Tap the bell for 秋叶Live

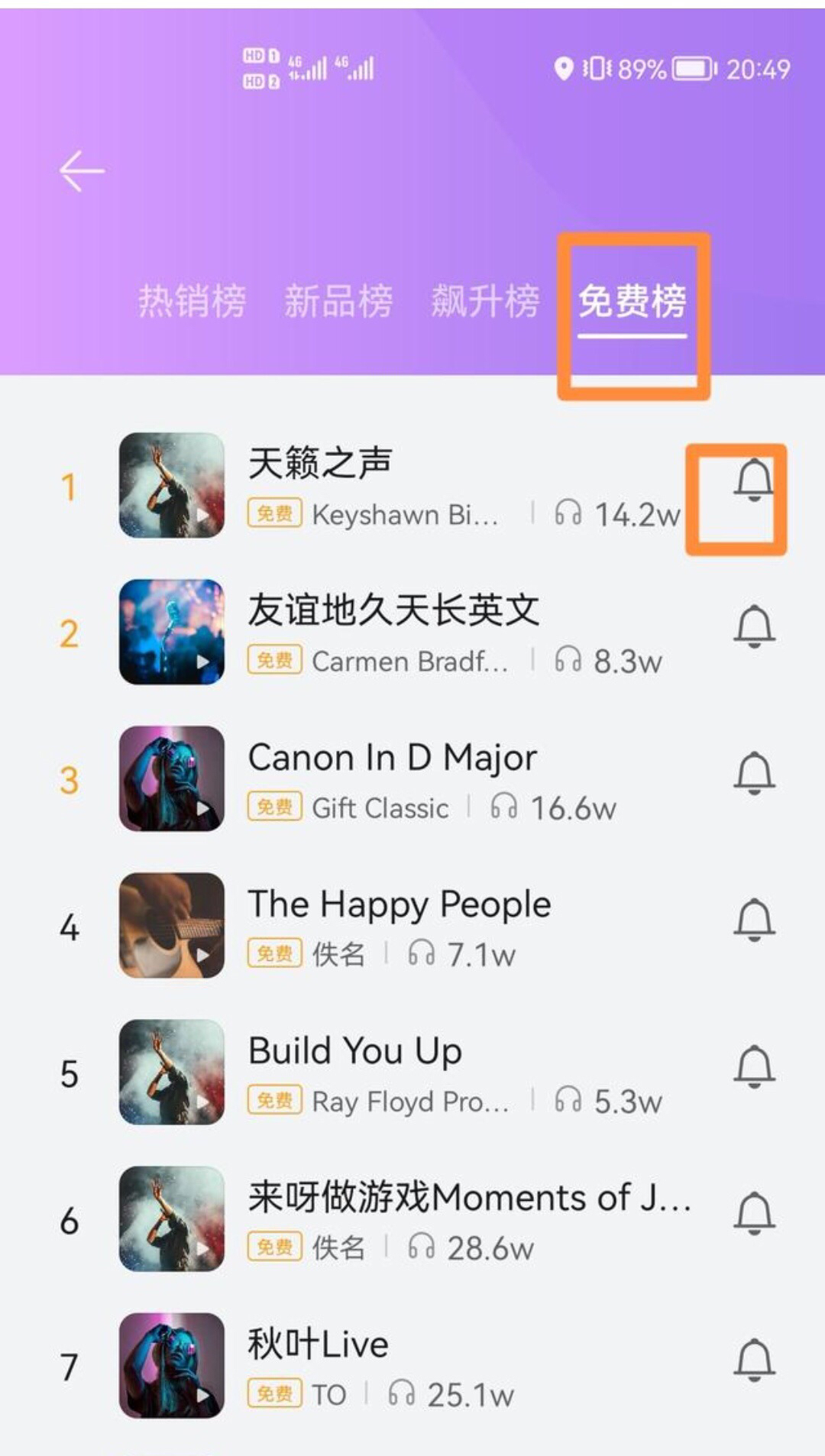(754, 1361)
